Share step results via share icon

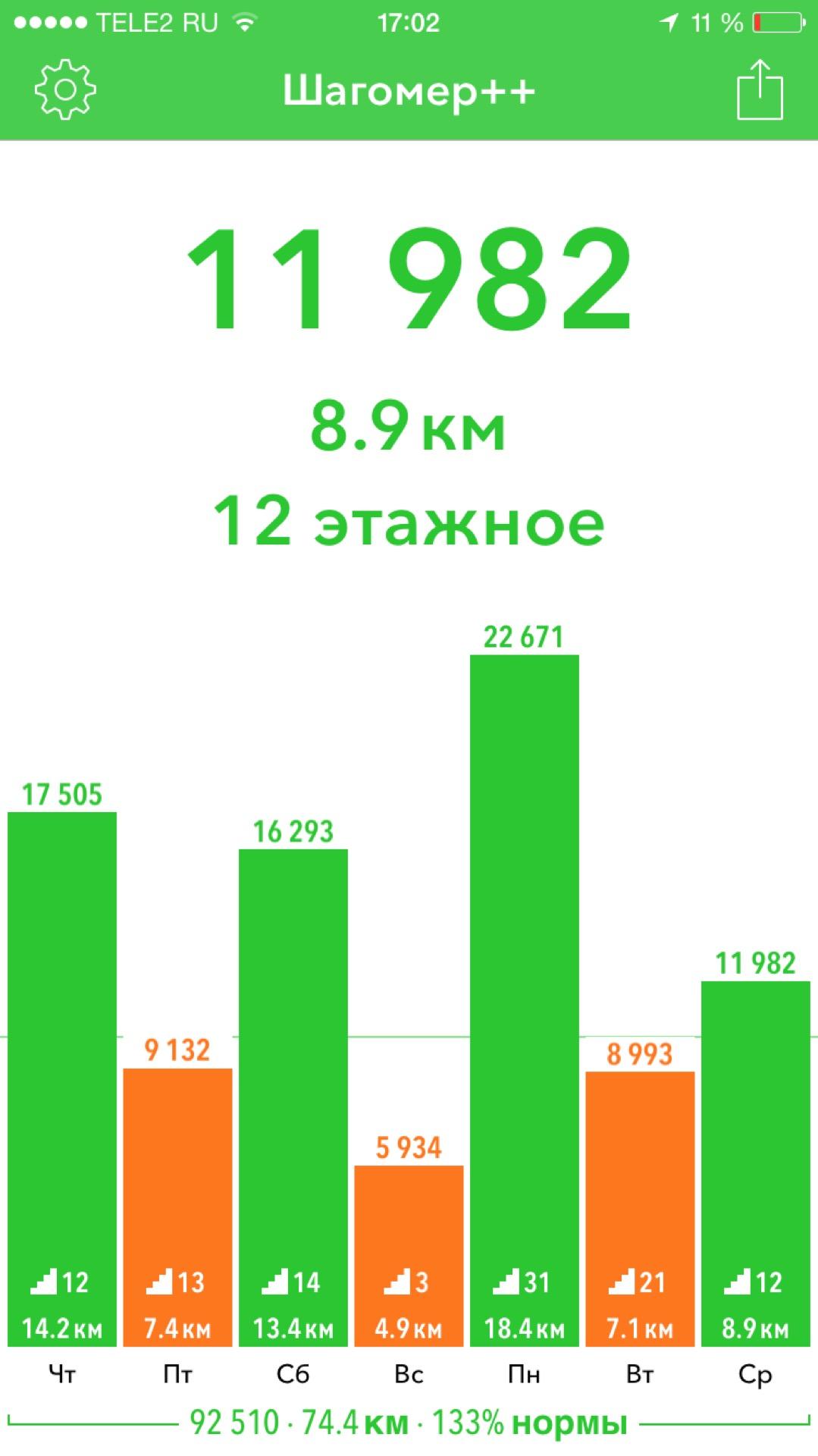760,89
